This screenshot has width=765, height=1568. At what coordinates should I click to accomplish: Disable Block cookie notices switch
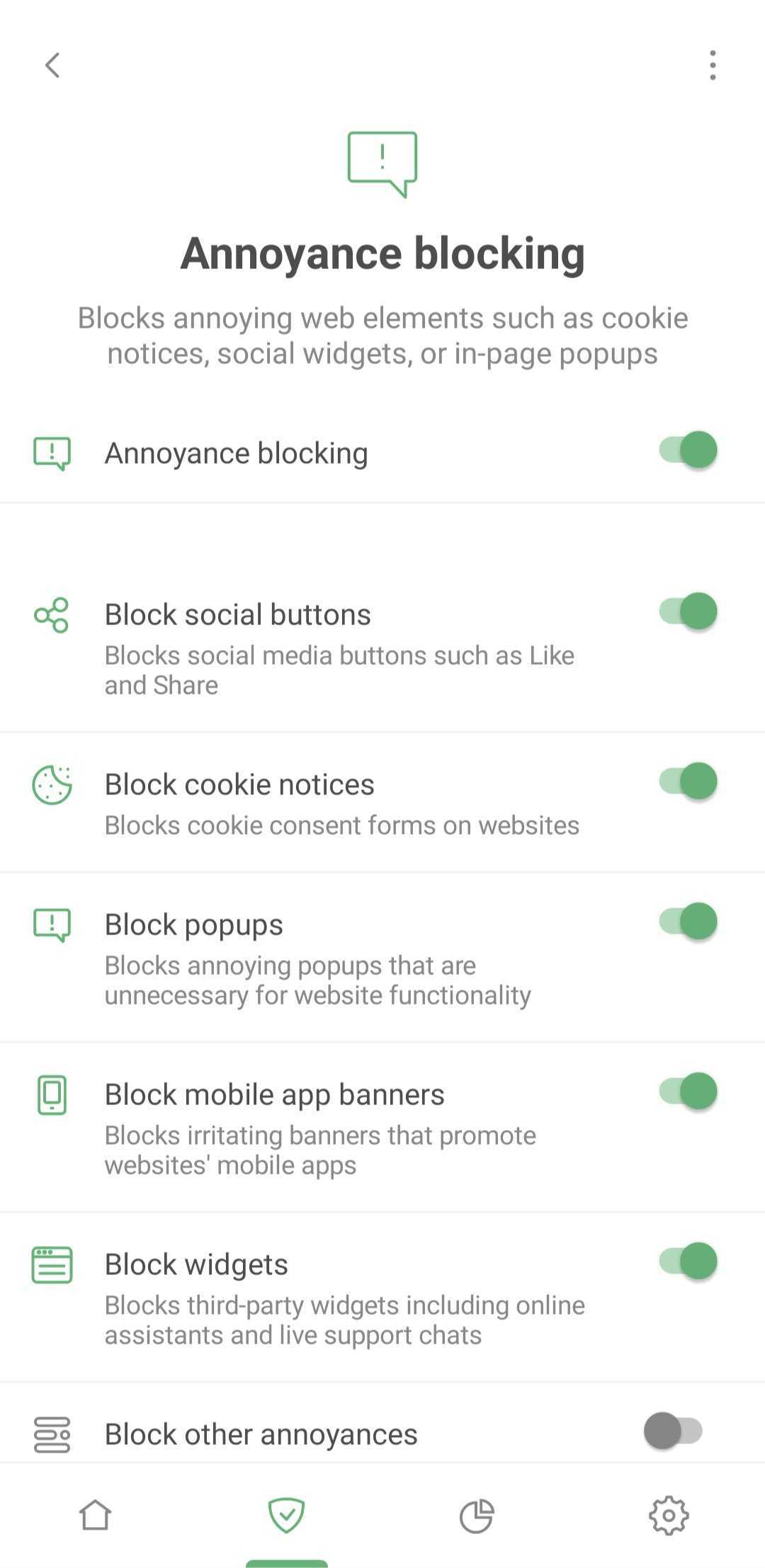[686, 782]
